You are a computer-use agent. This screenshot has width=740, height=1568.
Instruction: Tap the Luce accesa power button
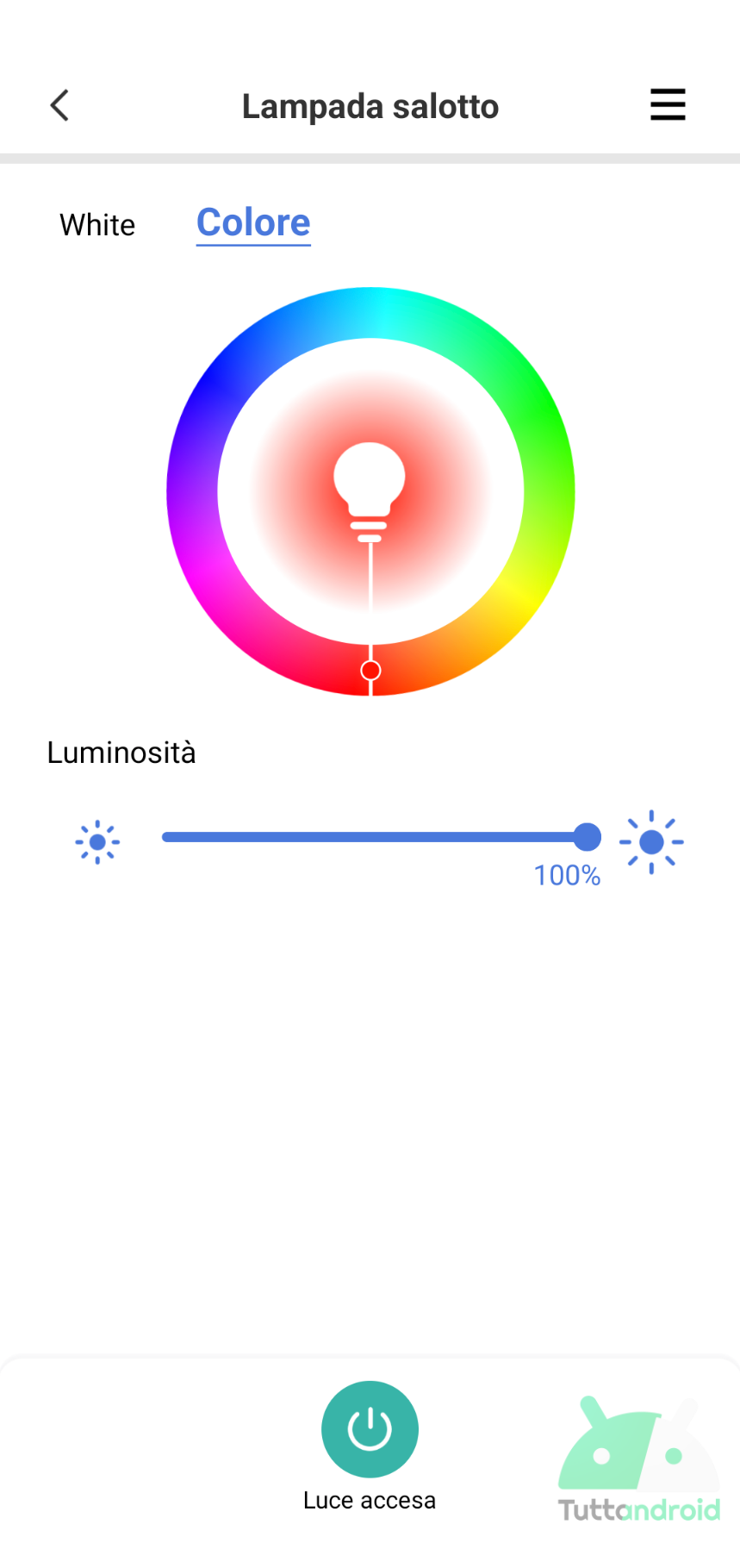pyautogui.click(x=370, y=1429)
